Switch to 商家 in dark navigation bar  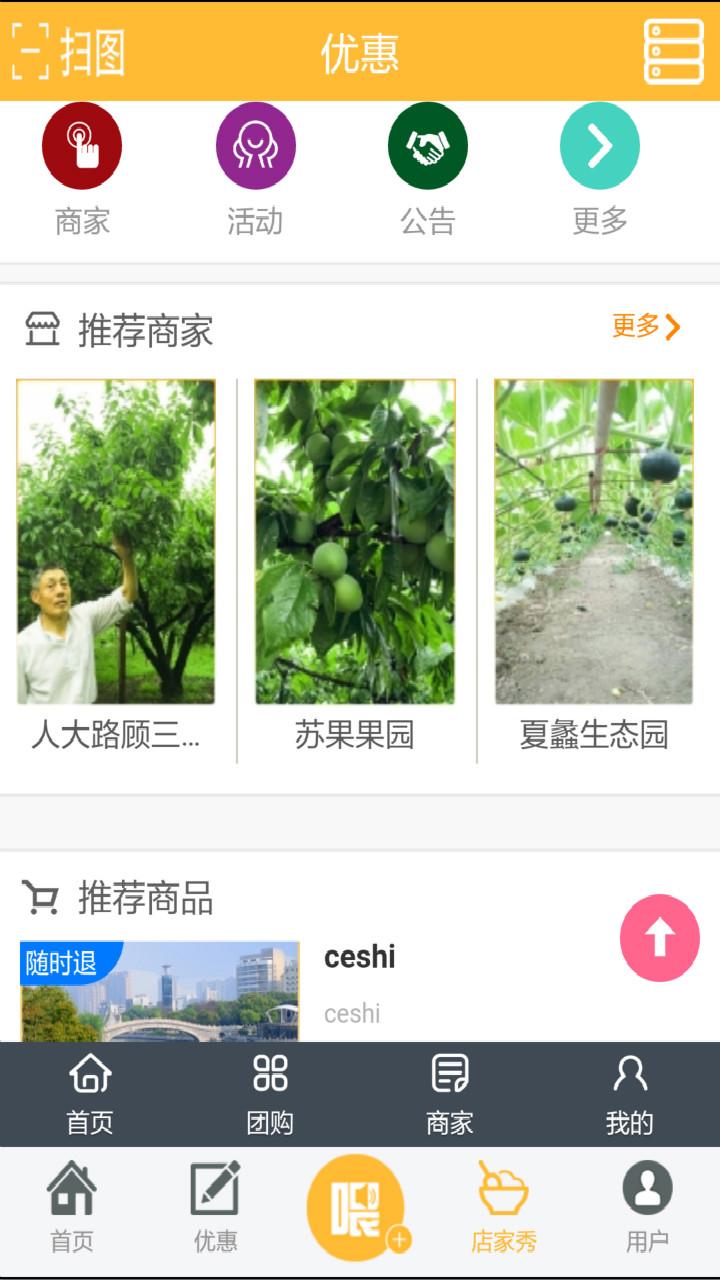(450, 1094)
